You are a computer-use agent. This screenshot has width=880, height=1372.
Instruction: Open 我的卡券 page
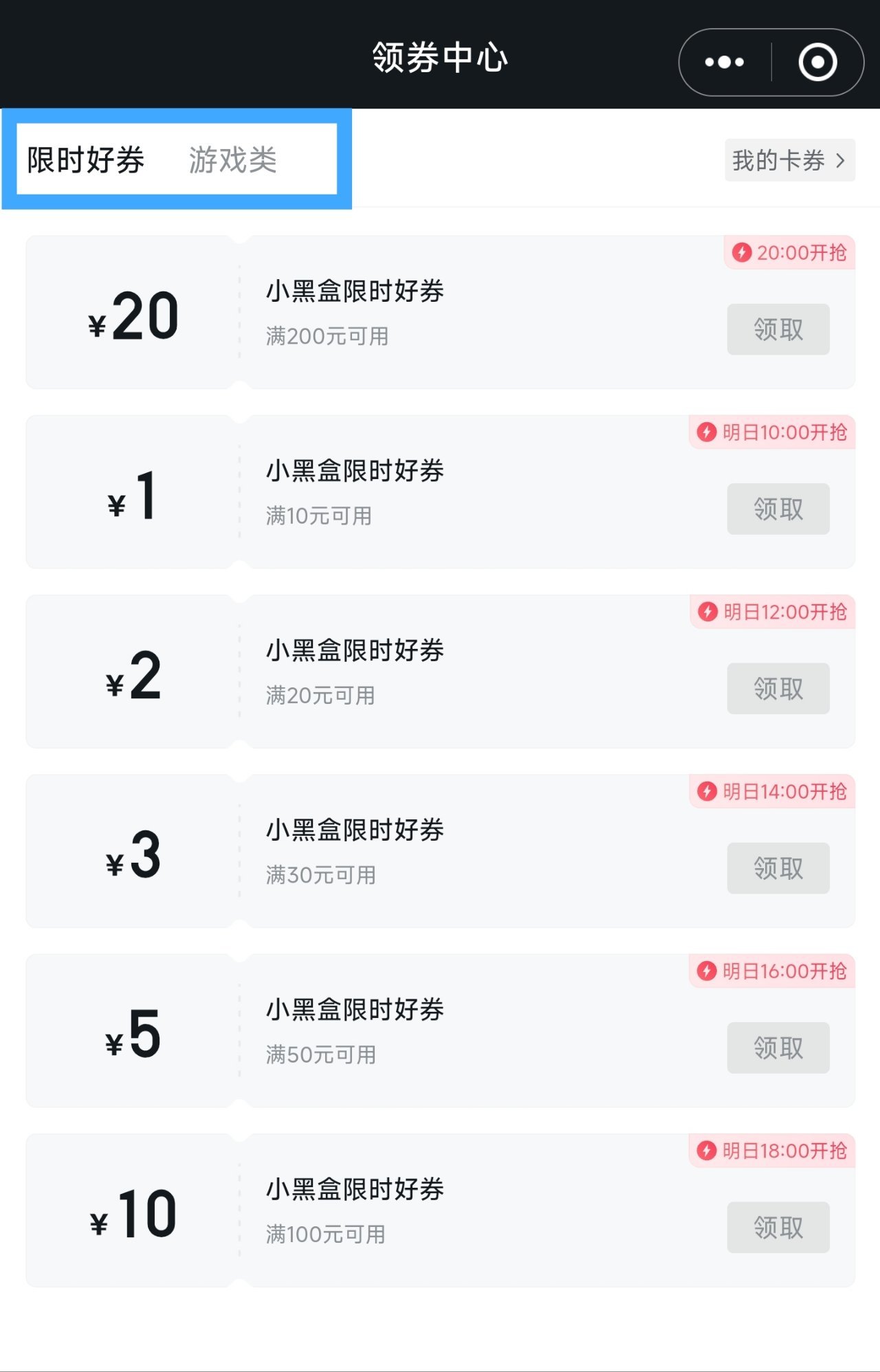coord(789,160)
